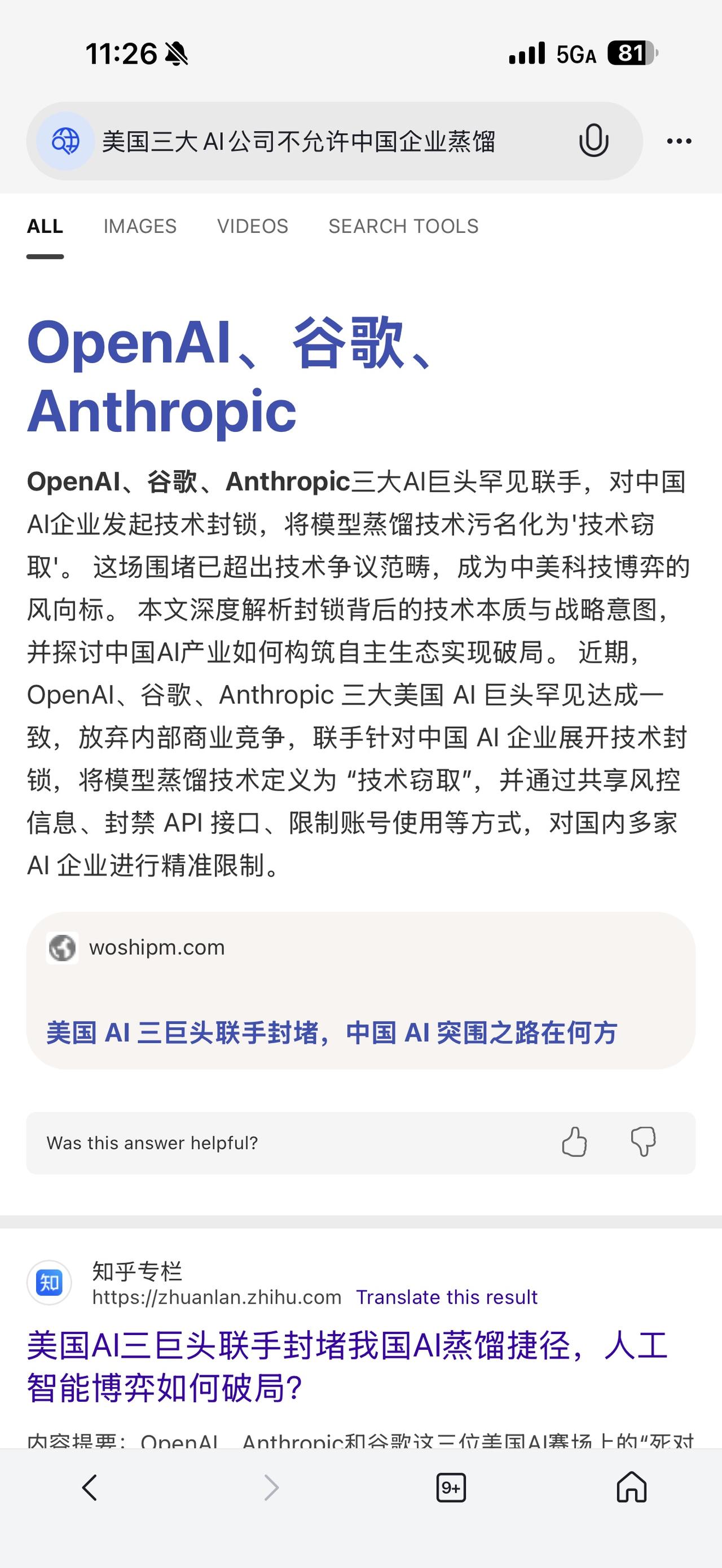Open SEARCH TOOLS options
The image size is (722, 1568).
coord(404,226)
